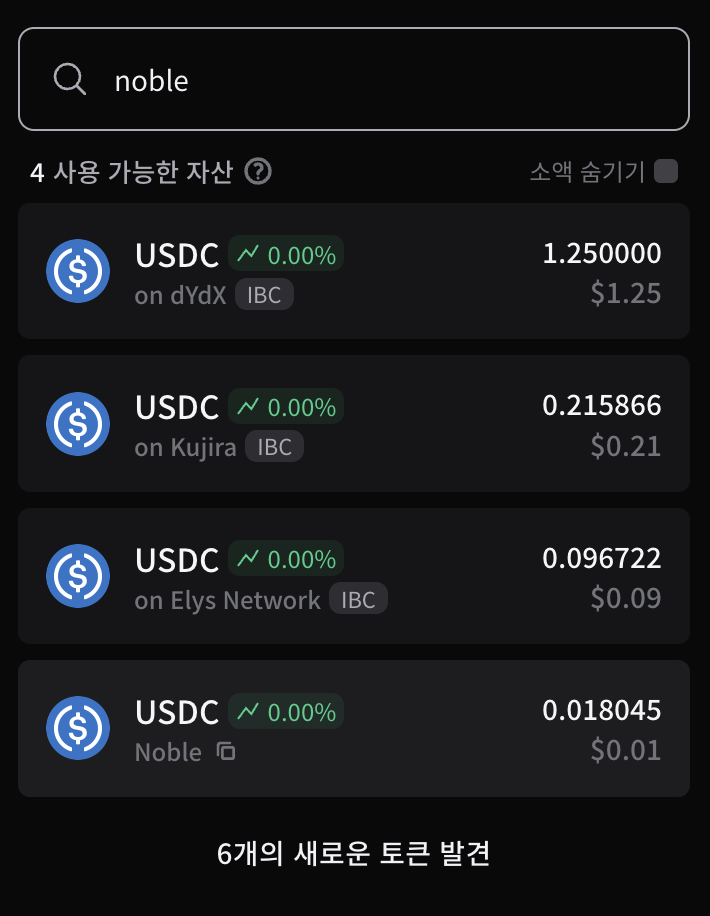Select the native Noble USDC row
Screen dimensions: 710x916
click(x=354, y=728)
